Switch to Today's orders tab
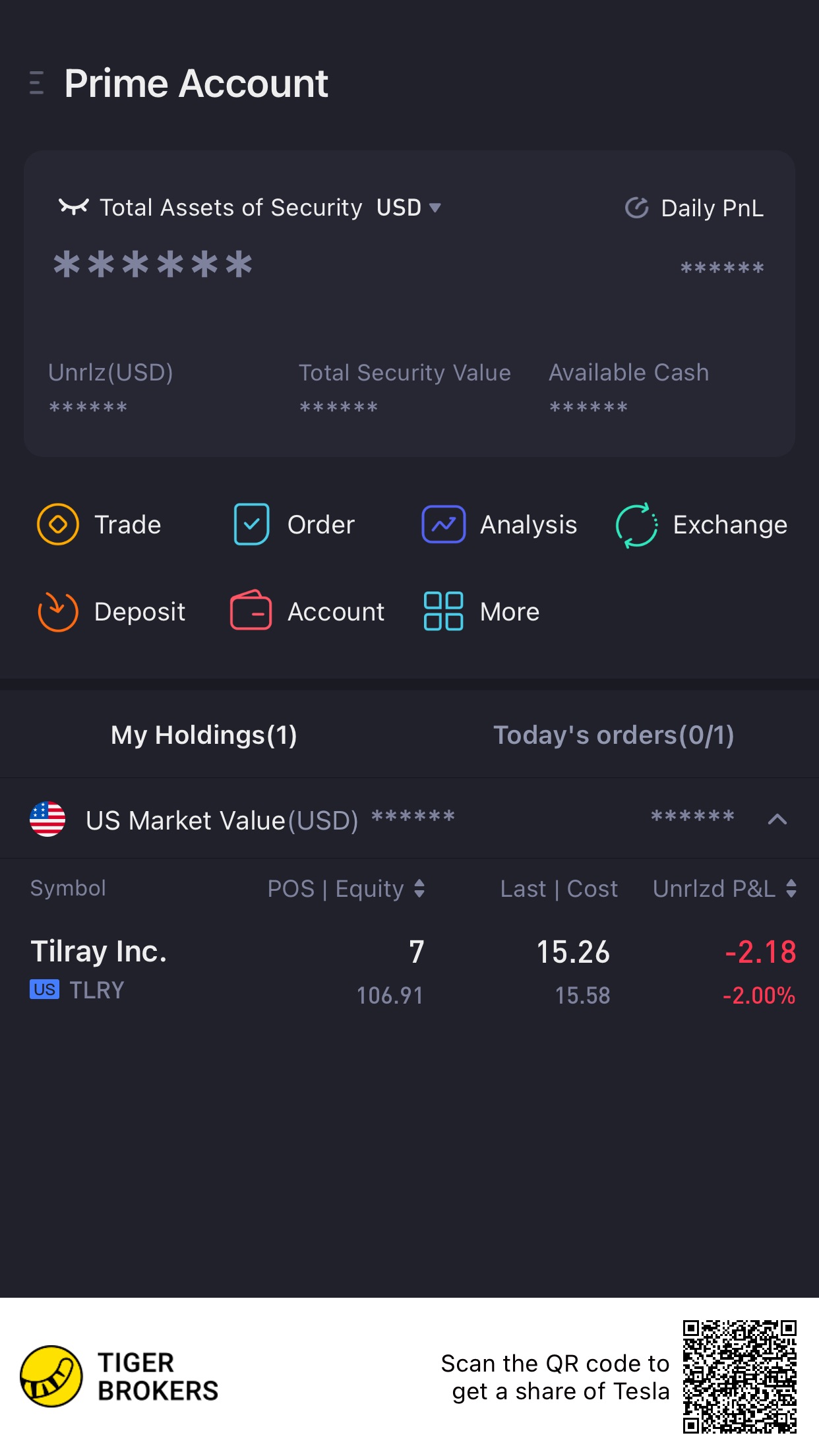The width and height of the screenshot is (819, 1456). pos(614,735)
